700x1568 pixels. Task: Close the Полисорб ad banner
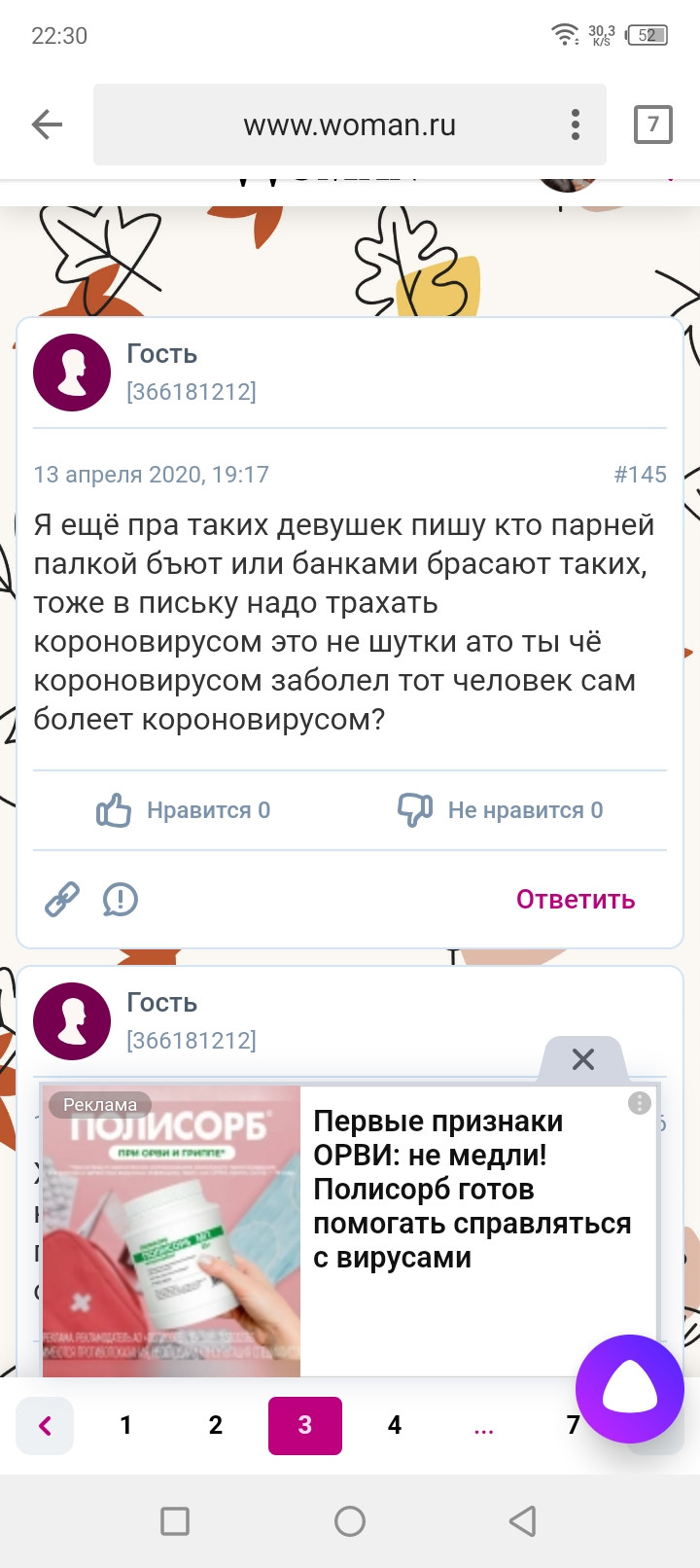click(x=583, y=1059)
